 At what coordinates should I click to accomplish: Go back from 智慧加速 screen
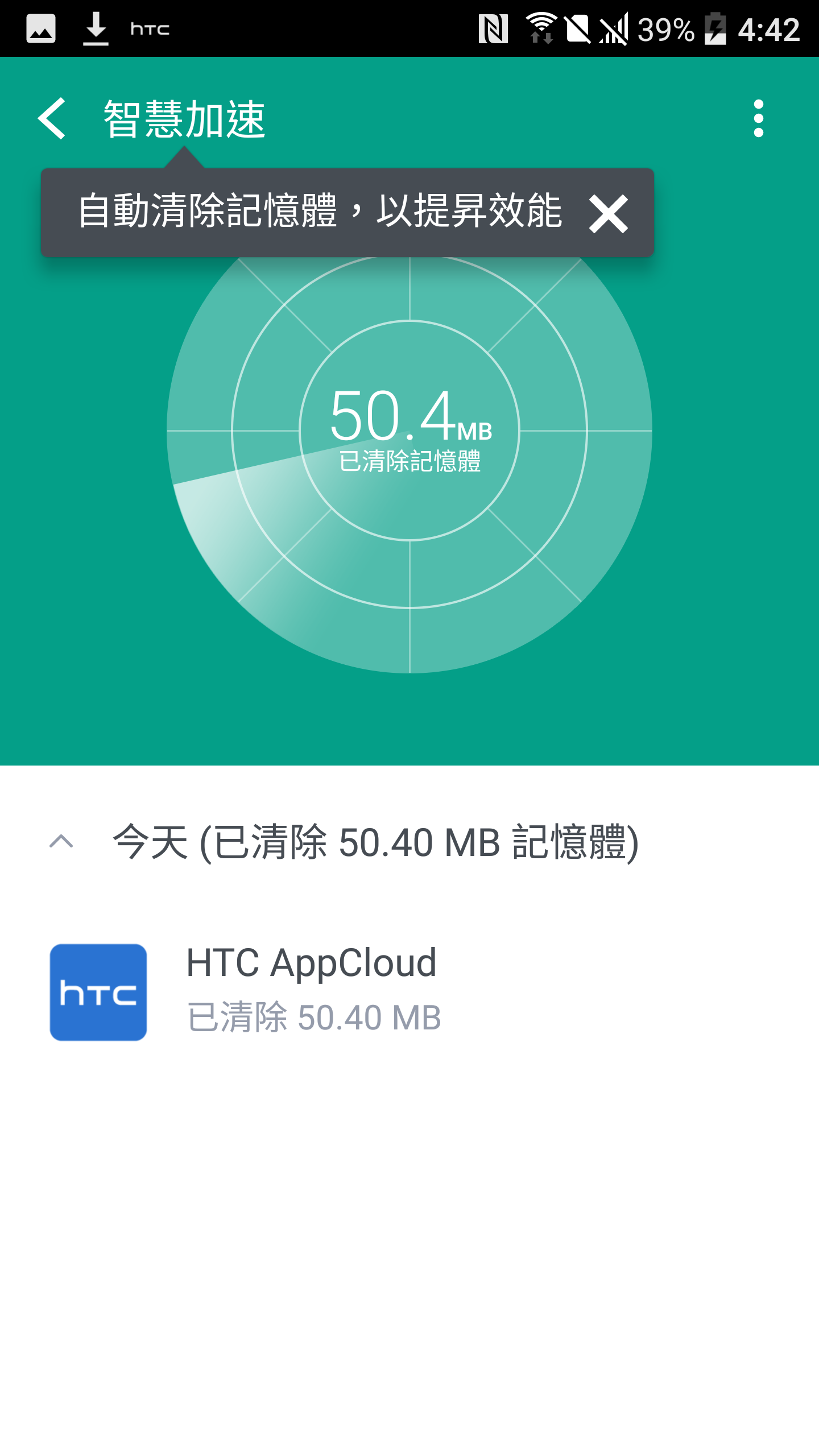coord(52,118)
